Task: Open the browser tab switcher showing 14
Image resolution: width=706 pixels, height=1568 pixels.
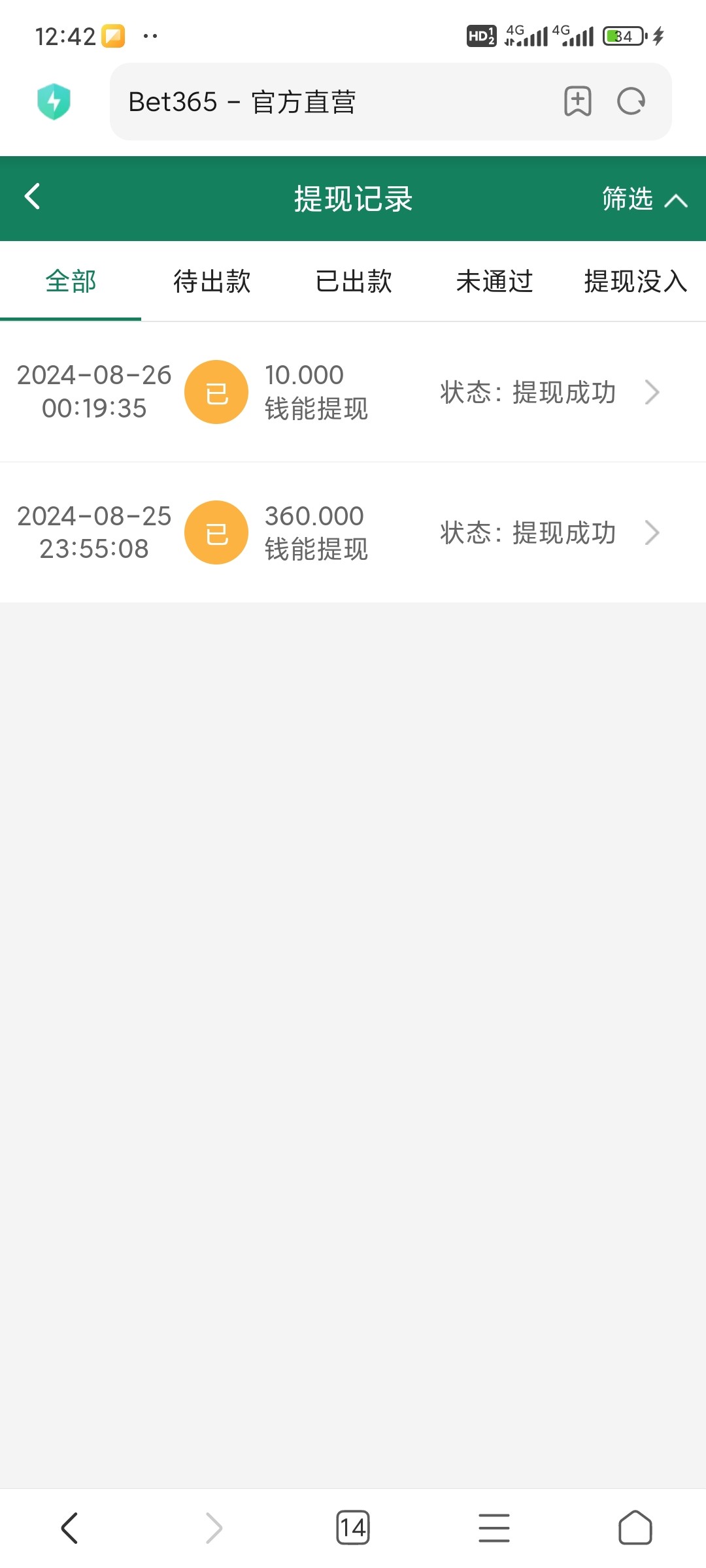Action: coord(353,1528)
